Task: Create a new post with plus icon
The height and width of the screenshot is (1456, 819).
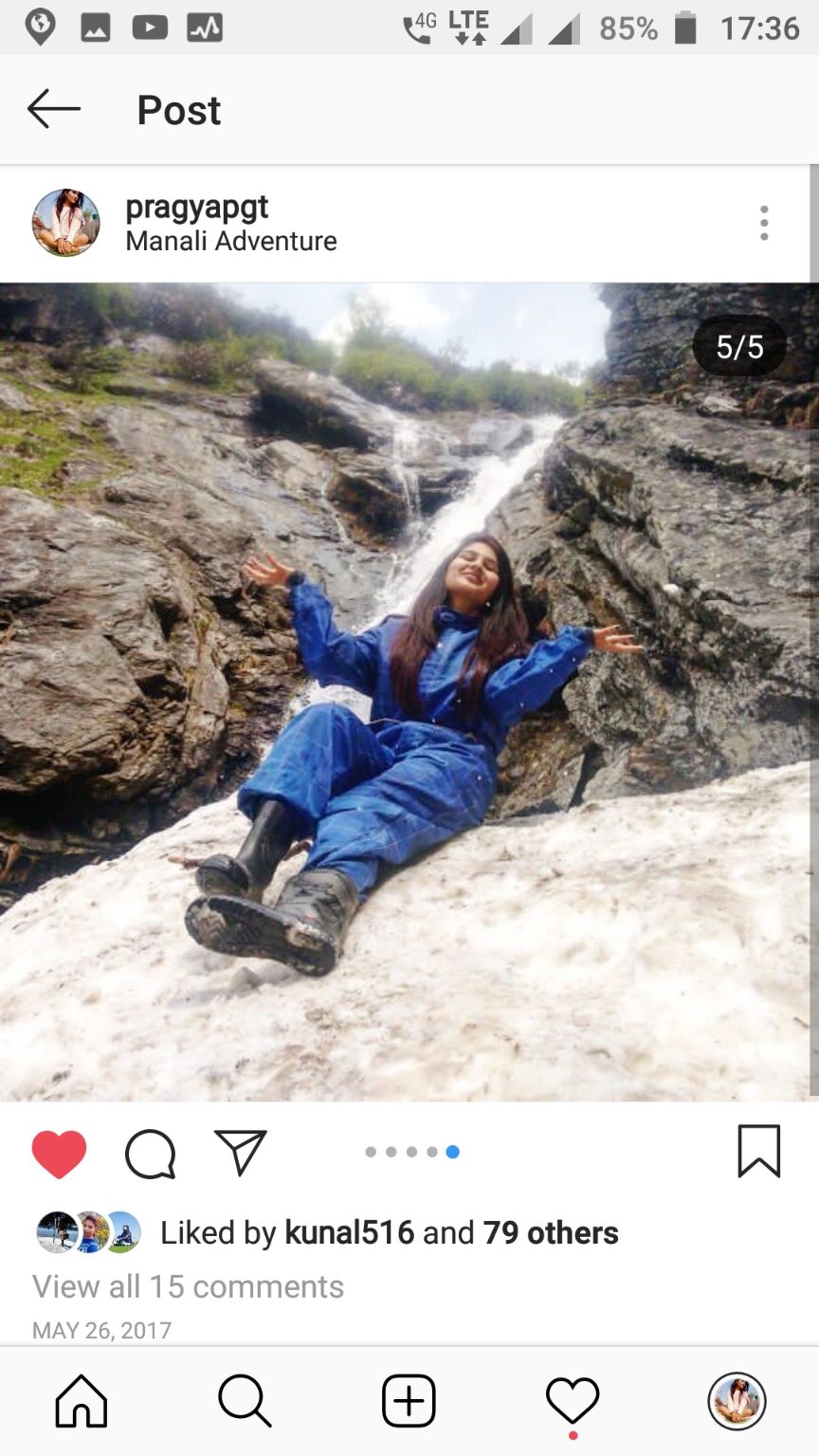Action: click(409, 1401)
